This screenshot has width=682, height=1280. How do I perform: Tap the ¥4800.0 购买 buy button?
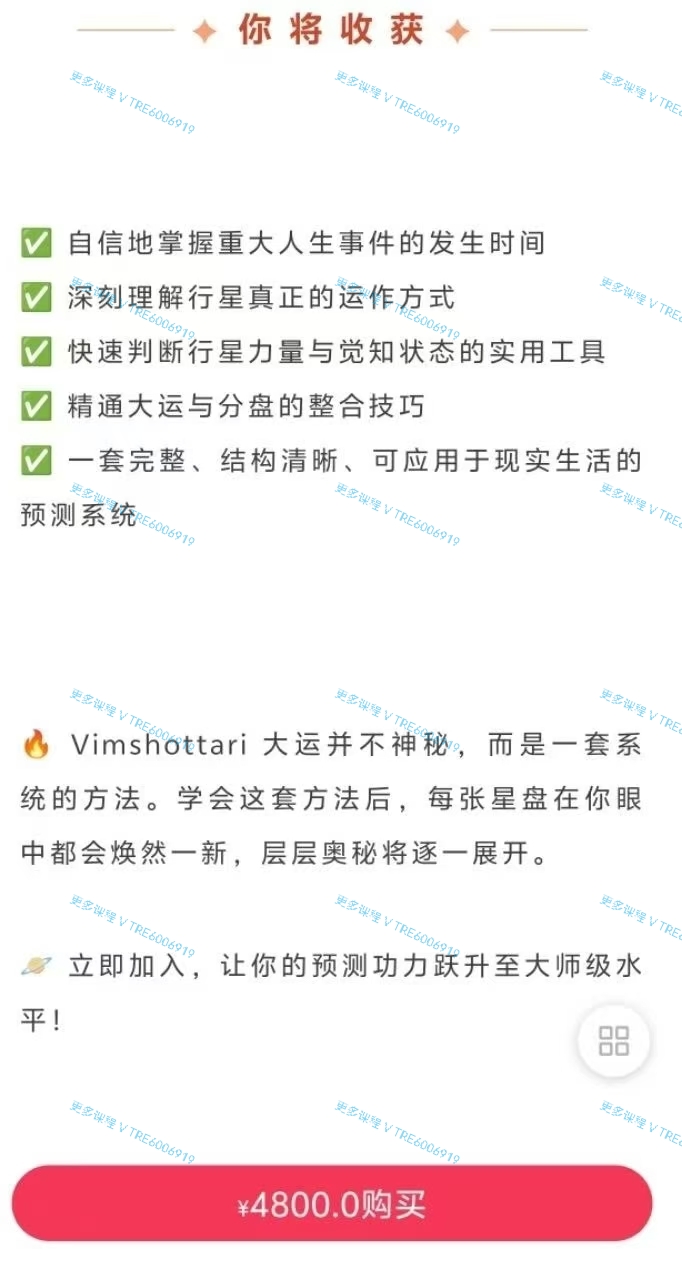point(332,1204)
